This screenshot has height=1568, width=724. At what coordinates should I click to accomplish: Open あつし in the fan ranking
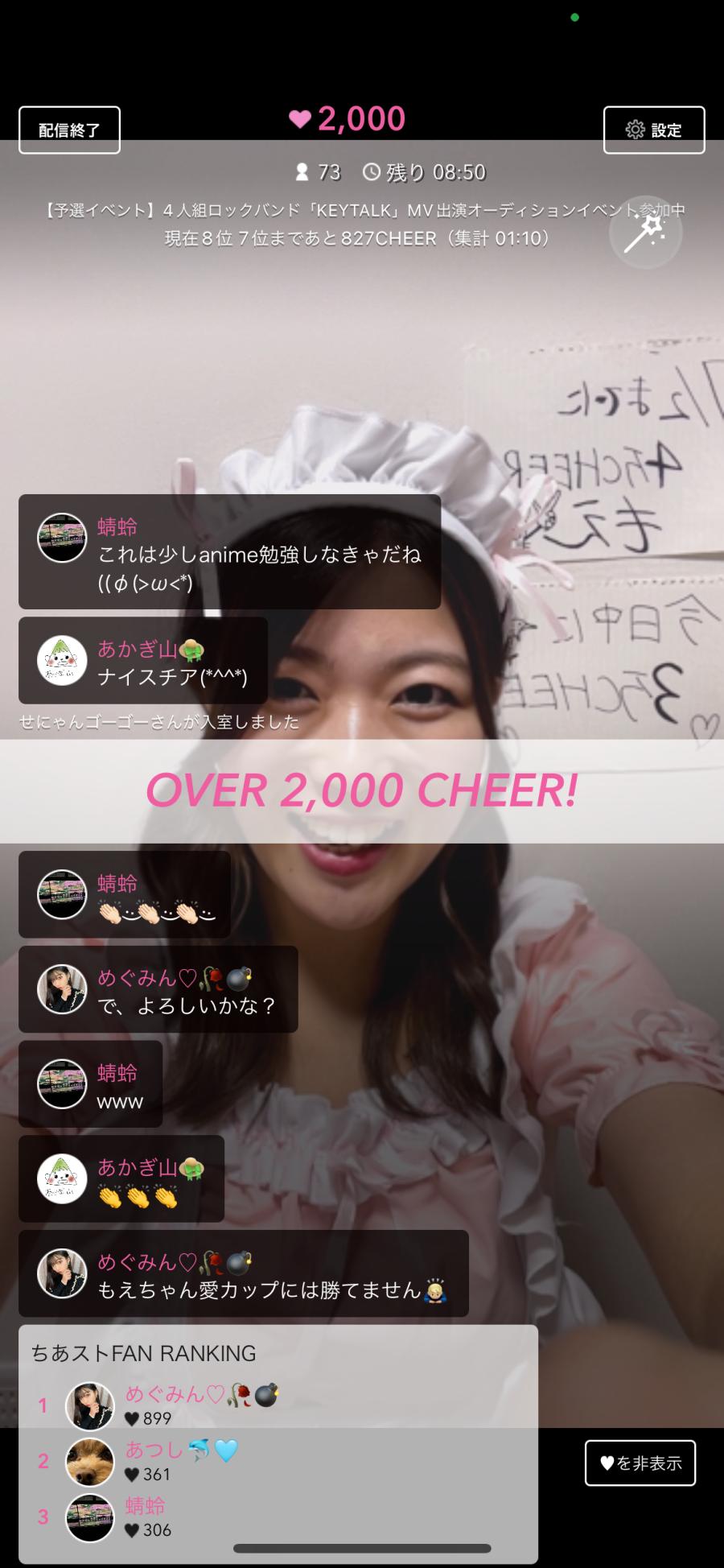pos(181,1460)
